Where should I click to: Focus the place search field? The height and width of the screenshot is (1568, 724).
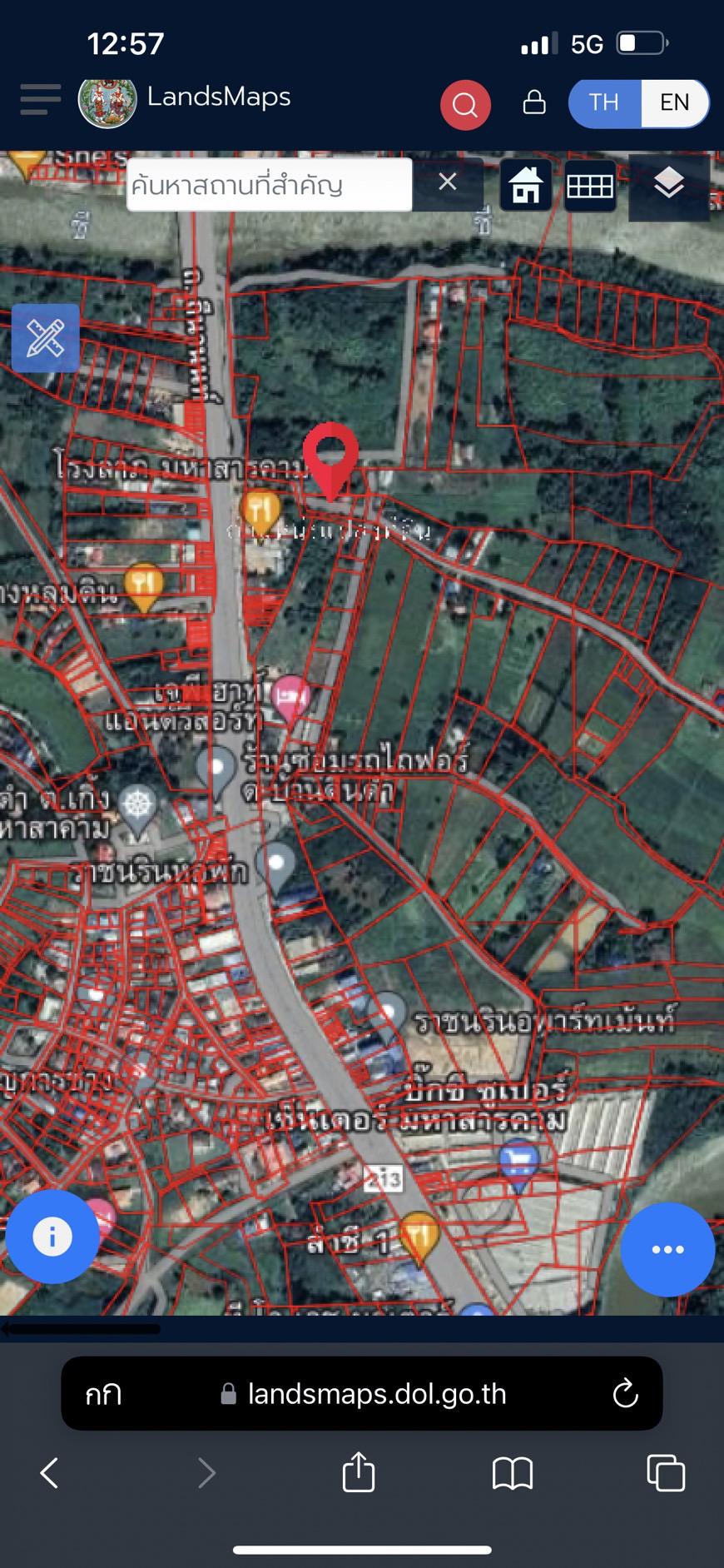[270, 185]
